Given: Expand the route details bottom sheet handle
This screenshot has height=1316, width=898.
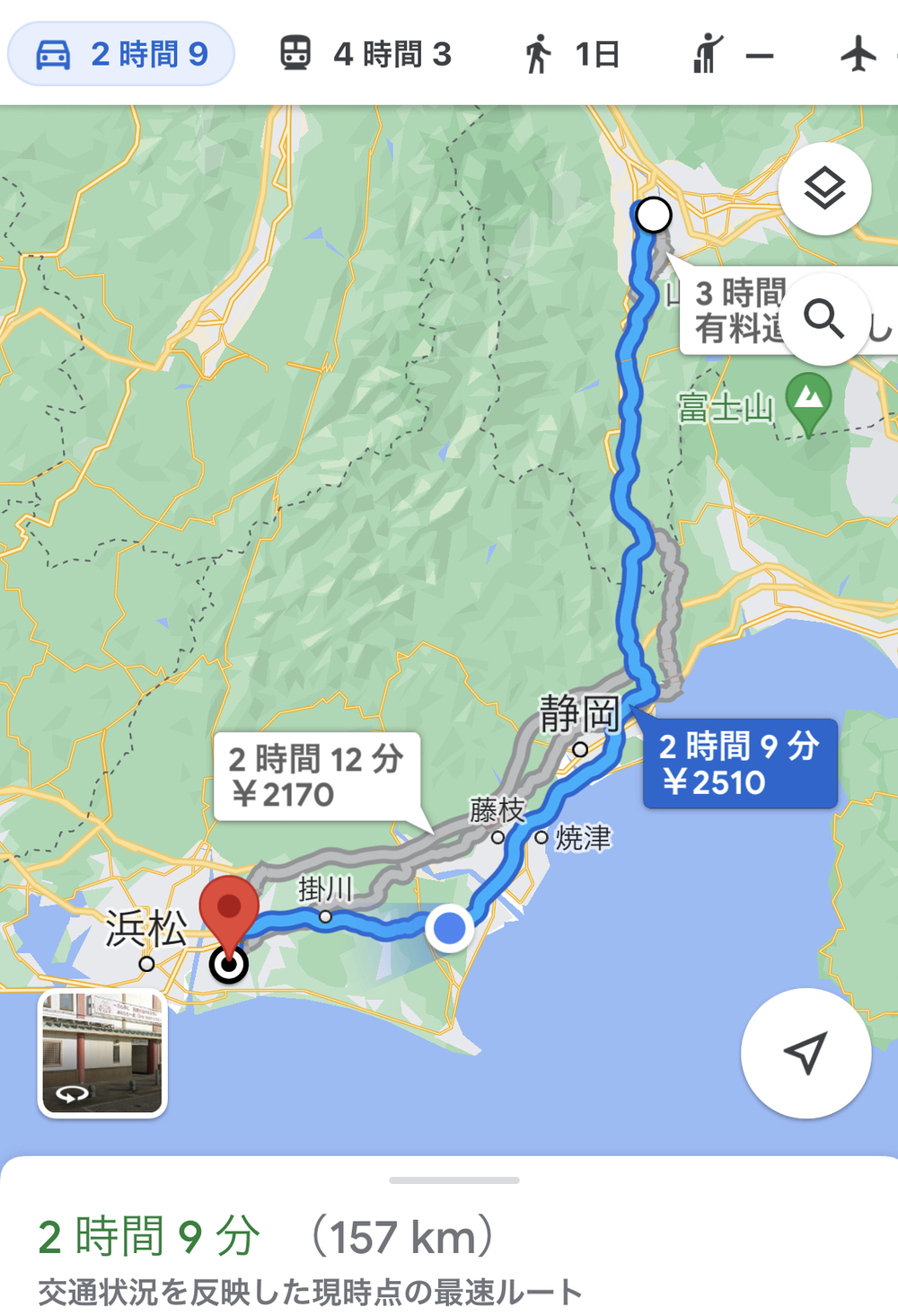Looking at the screenshot, I should point(454,1179).
